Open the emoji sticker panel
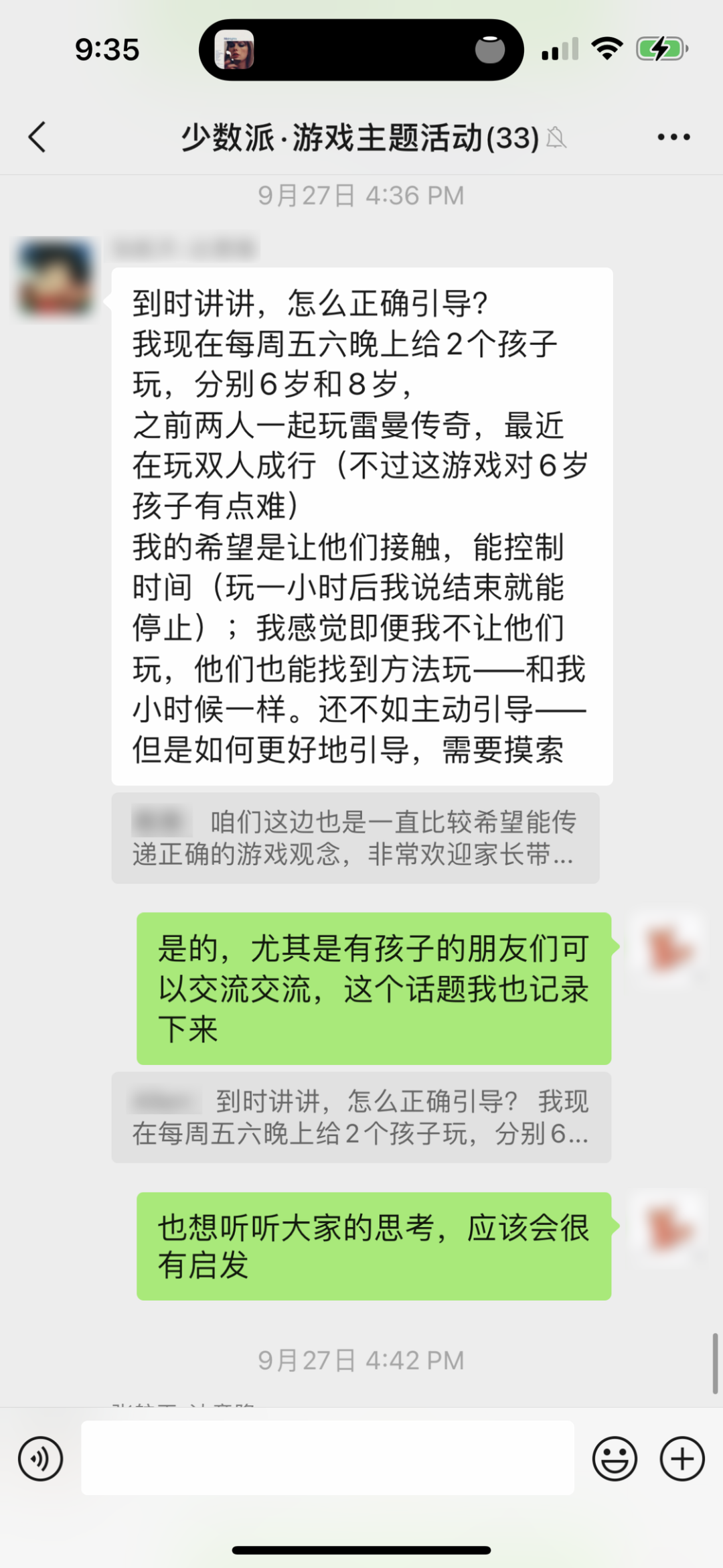723x1568 pixels. 614,1458
